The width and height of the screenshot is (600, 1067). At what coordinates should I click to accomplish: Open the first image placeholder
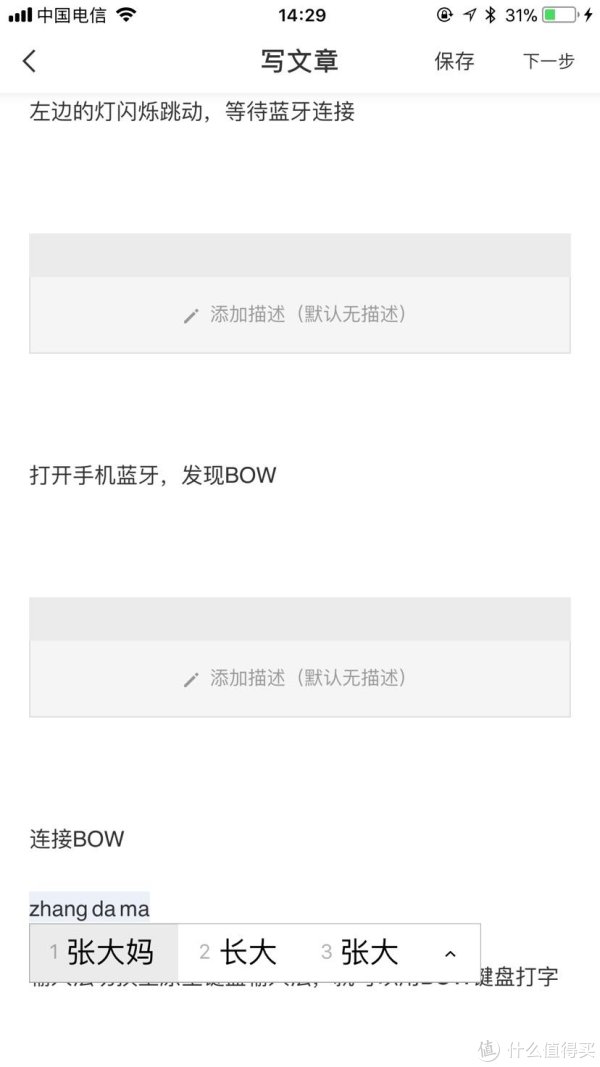tap(299, 255)
